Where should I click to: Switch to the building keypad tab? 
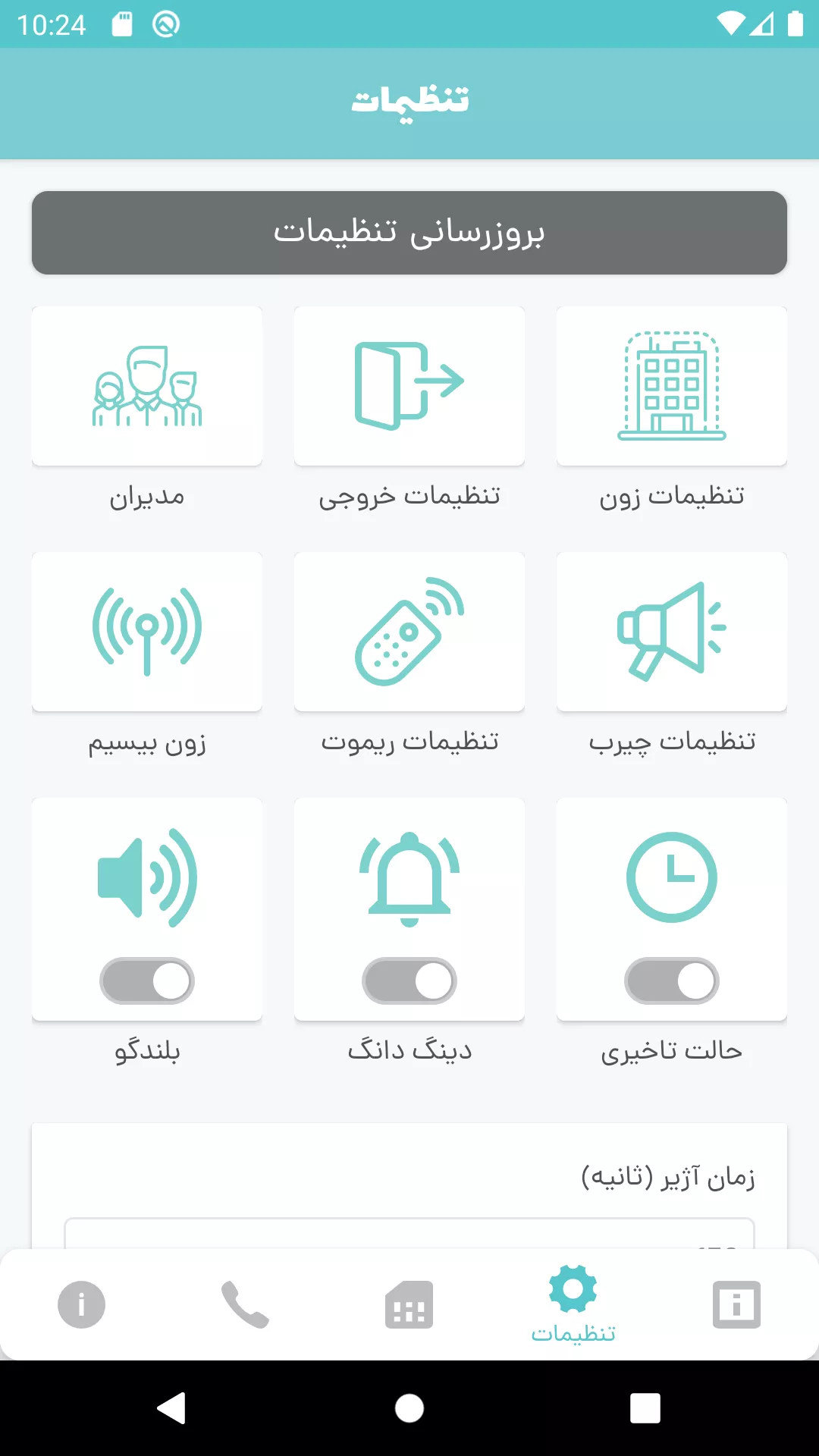(409, 1304)
